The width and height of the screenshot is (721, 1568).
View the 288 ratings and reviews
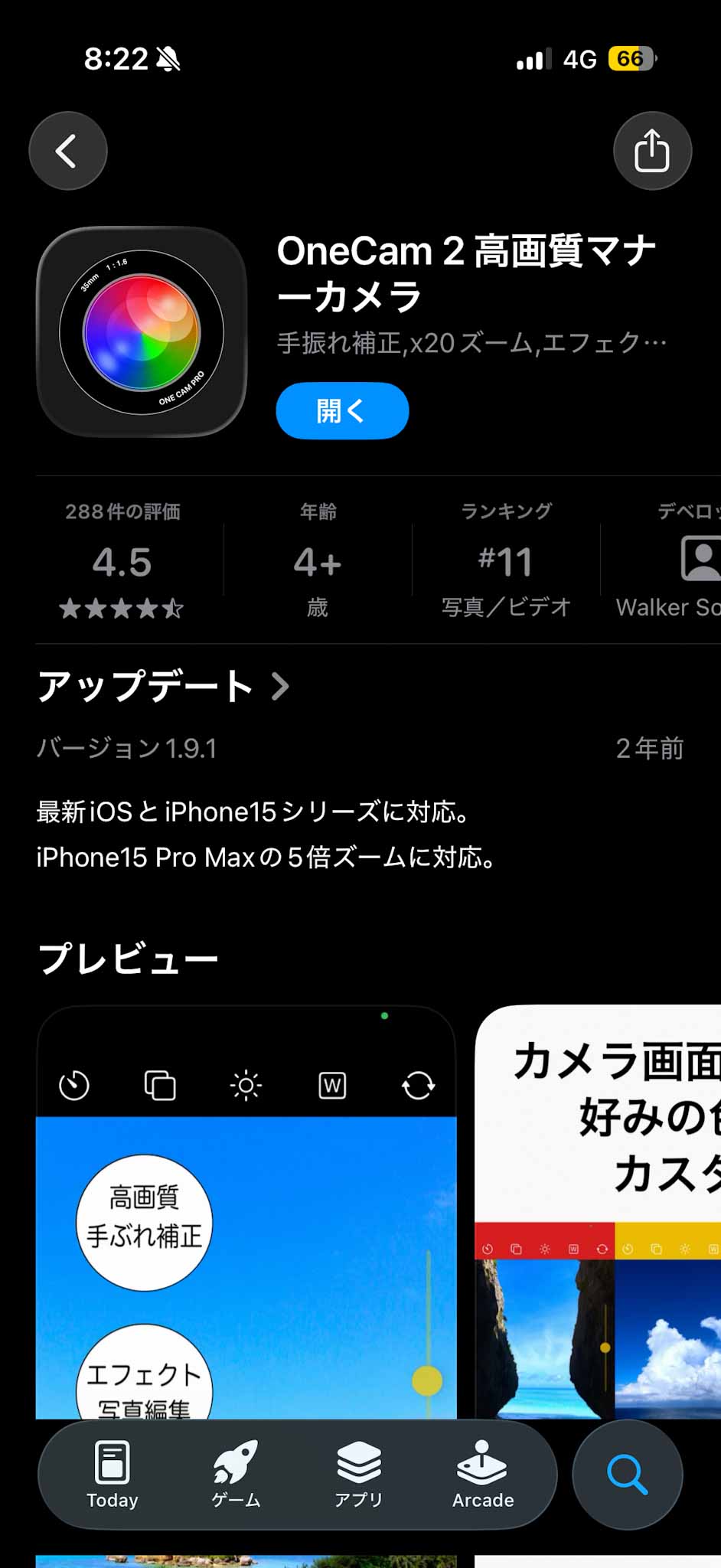pos(122,562)
